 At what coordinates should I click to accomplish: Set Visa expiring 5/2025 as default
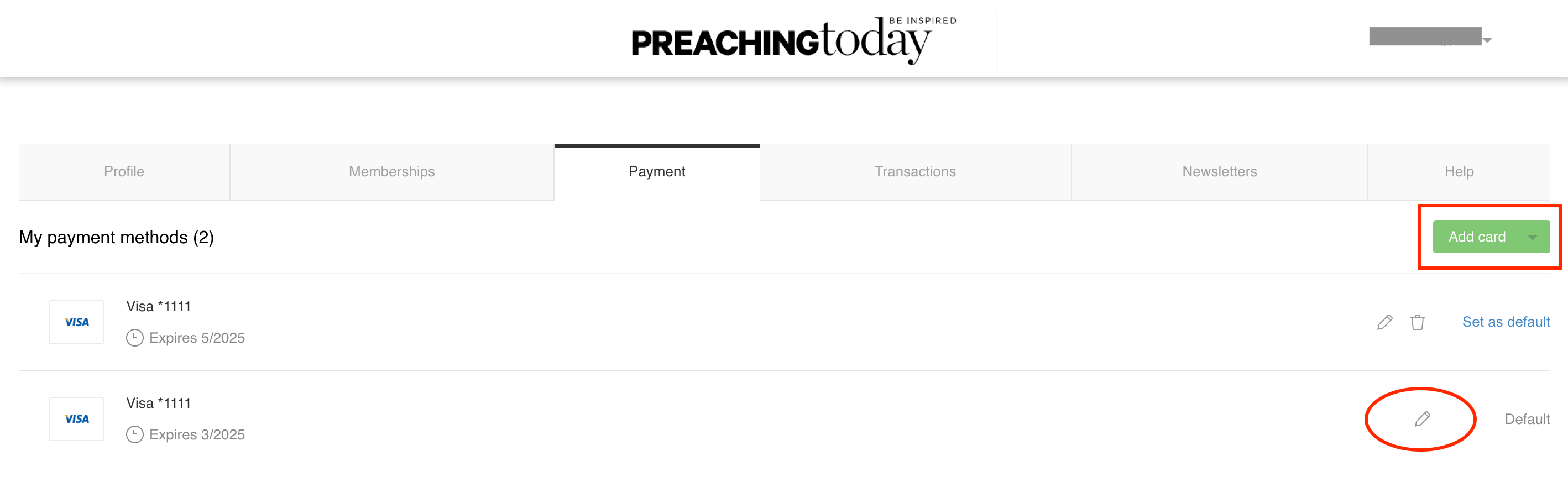pyautogui.click(x=1506, y=322)
